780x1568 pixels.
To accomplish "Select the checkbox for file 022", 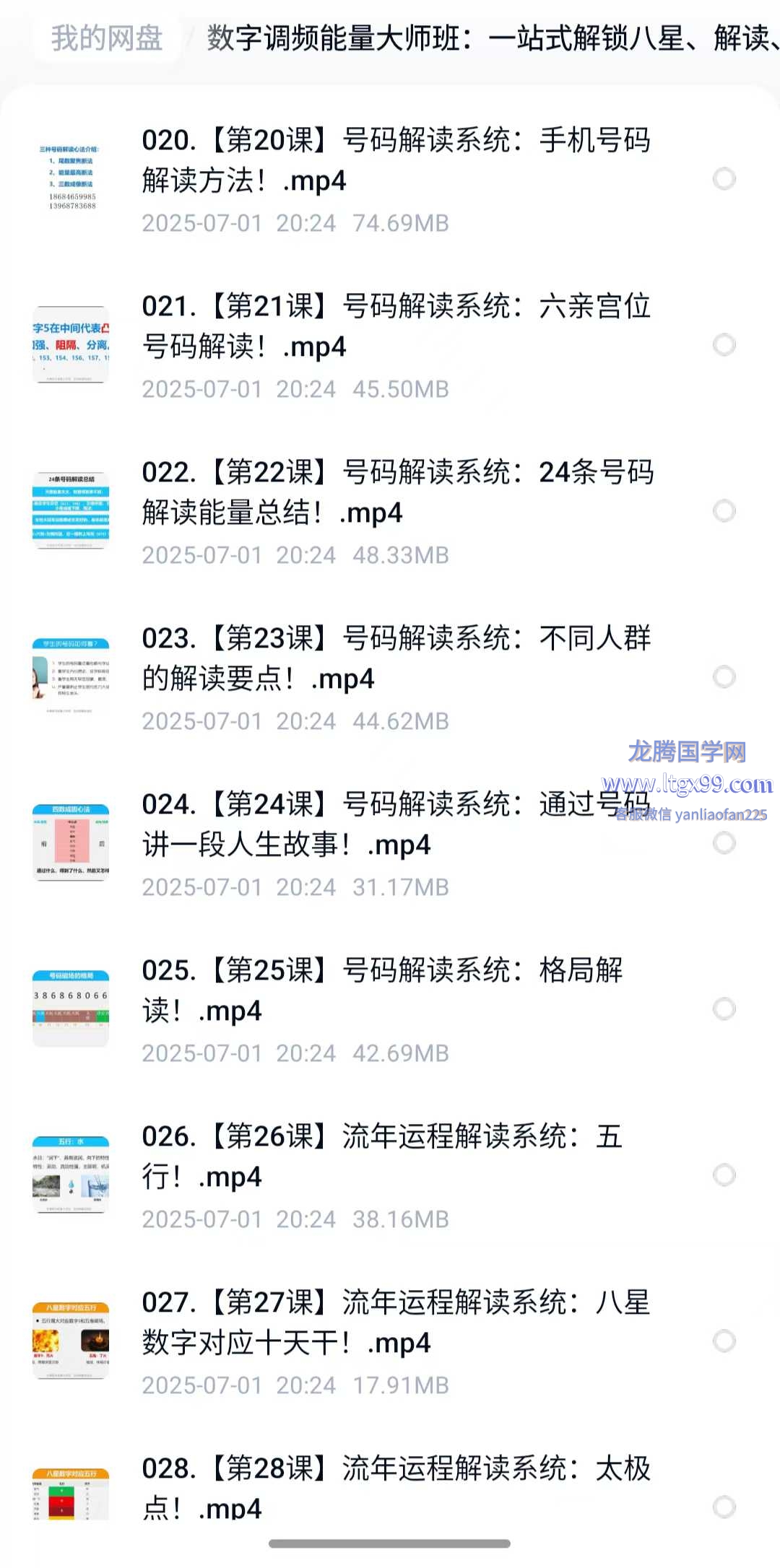I will coord(724,510).
